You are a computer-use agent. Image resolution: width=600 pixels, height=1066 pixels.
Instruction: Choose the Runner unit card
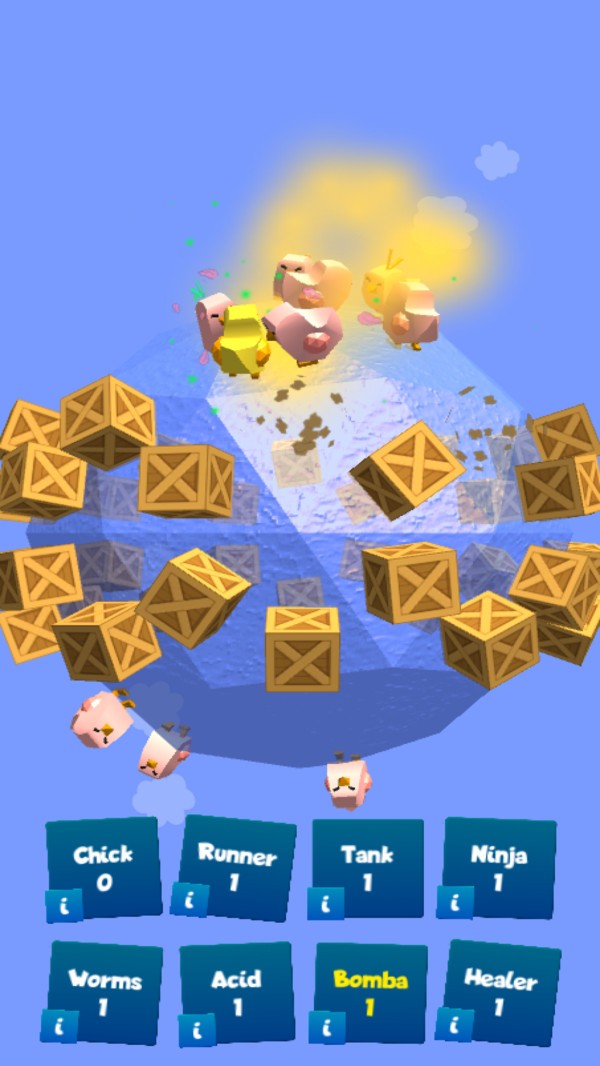pos(238,866)
